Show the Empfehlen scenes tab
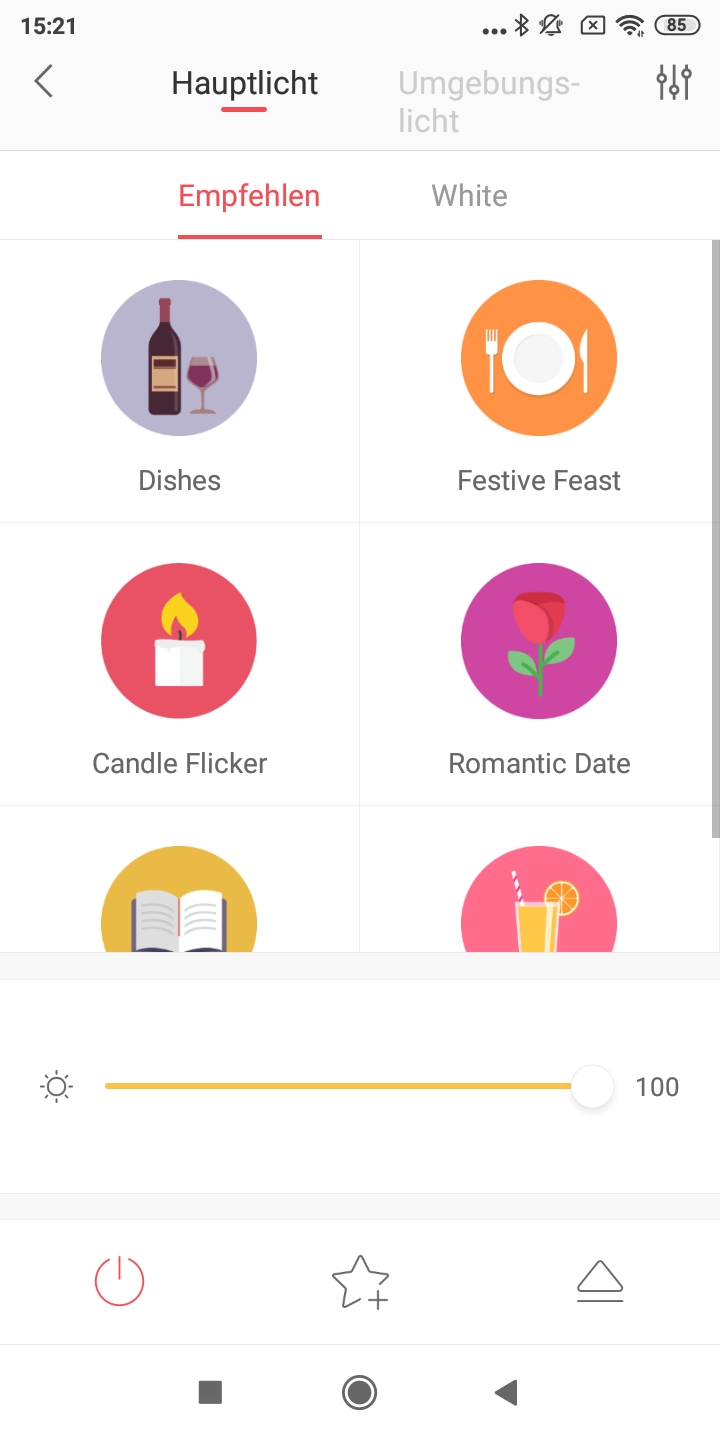This screenshot has width=720, height=1440. (249, 196)
